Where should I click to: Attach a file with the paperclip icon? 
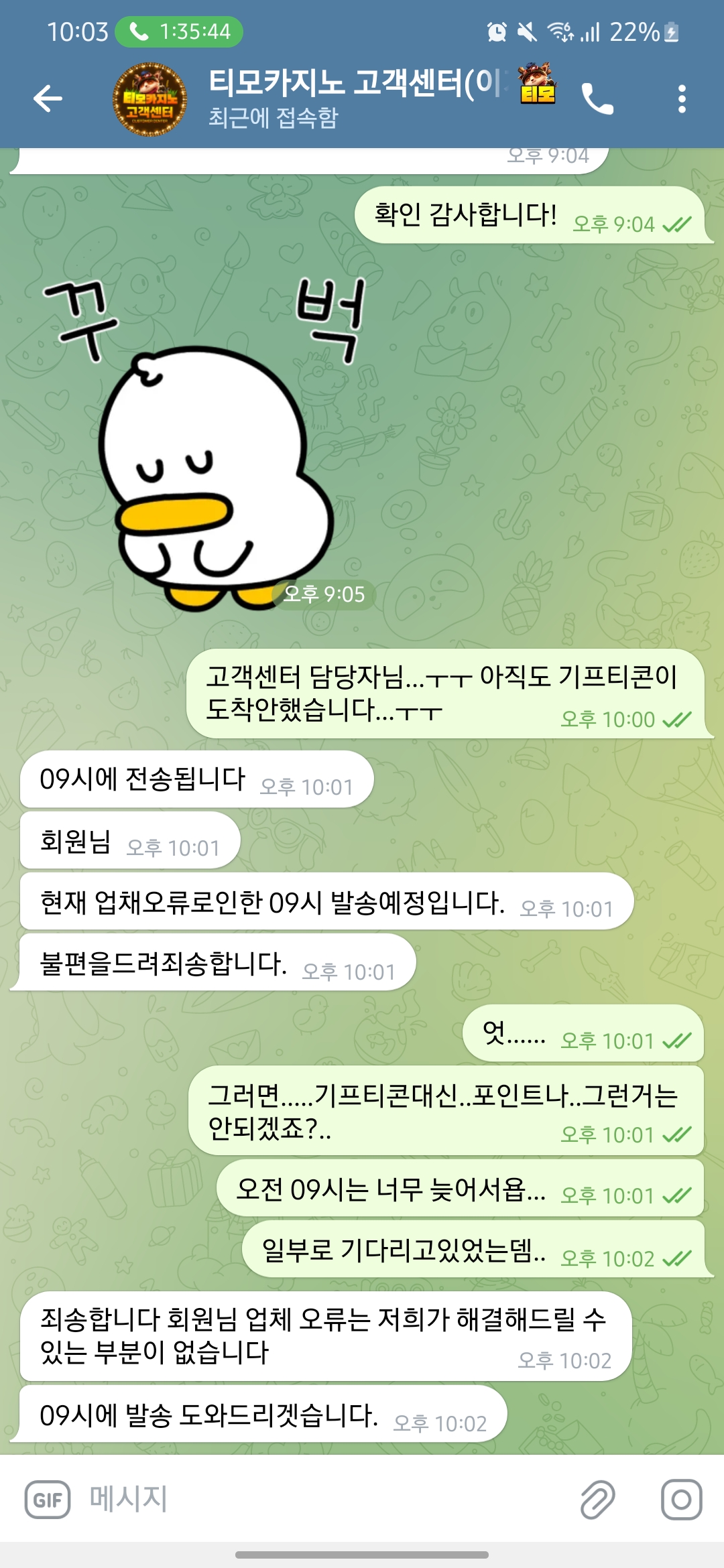(597, 1499)
